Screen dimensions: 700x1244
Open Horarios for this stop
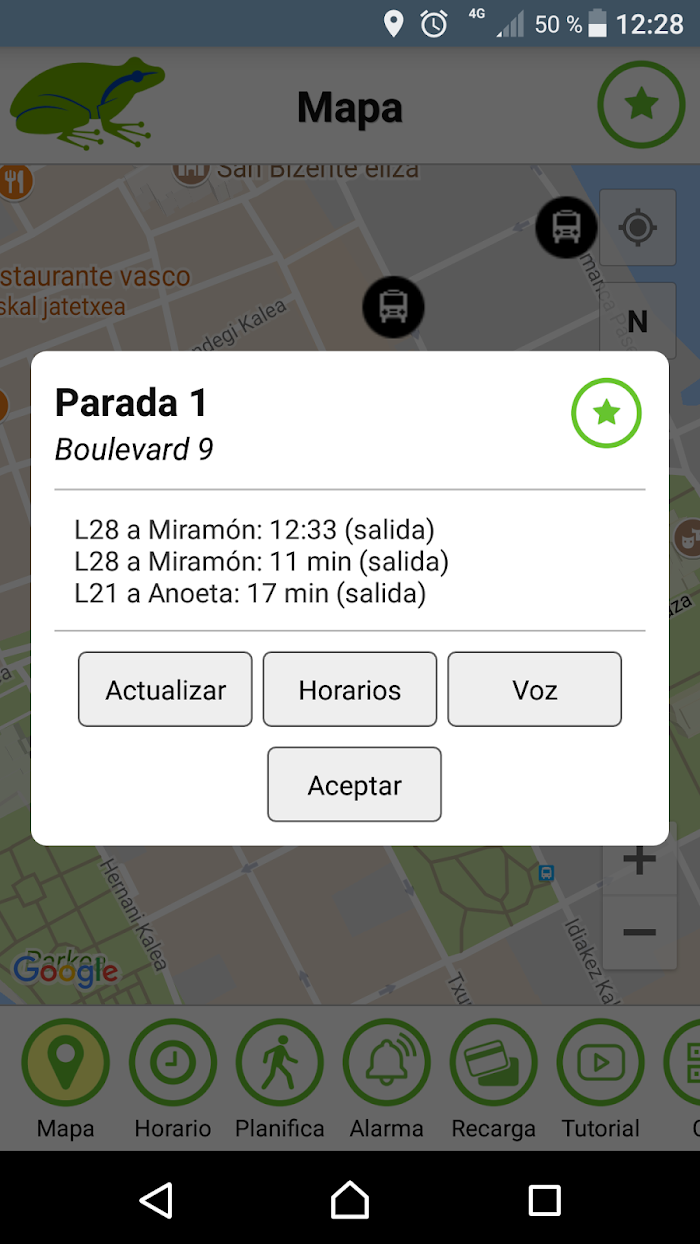(x=350, y=689)
